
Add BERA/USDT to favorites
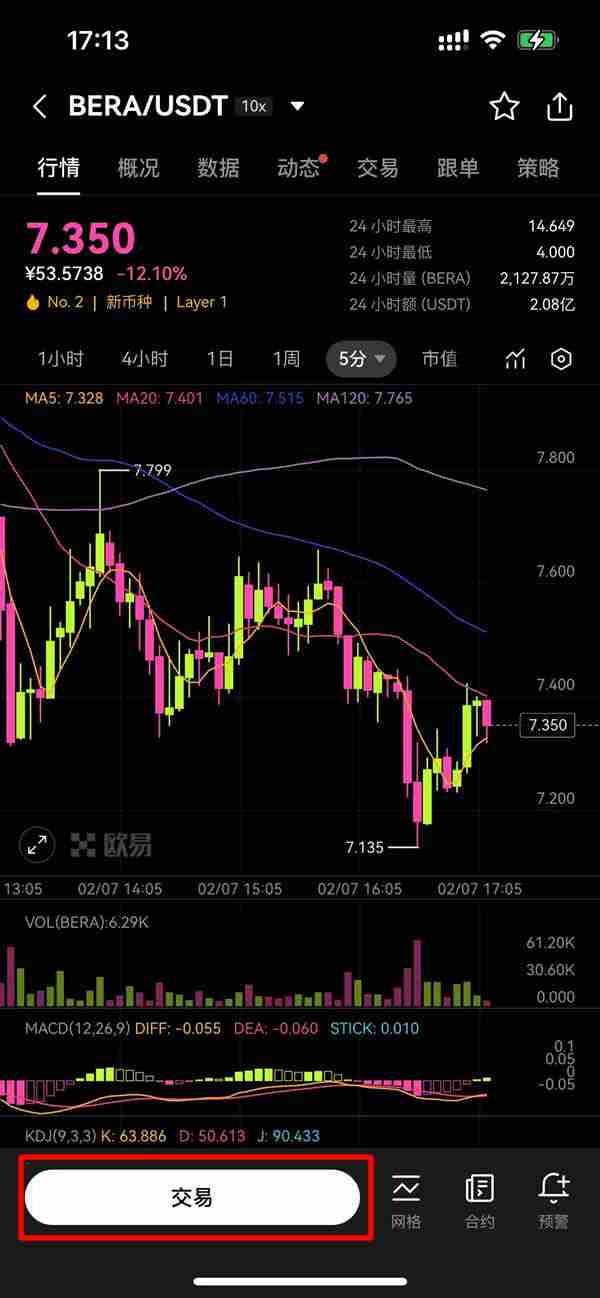(504, 107)
